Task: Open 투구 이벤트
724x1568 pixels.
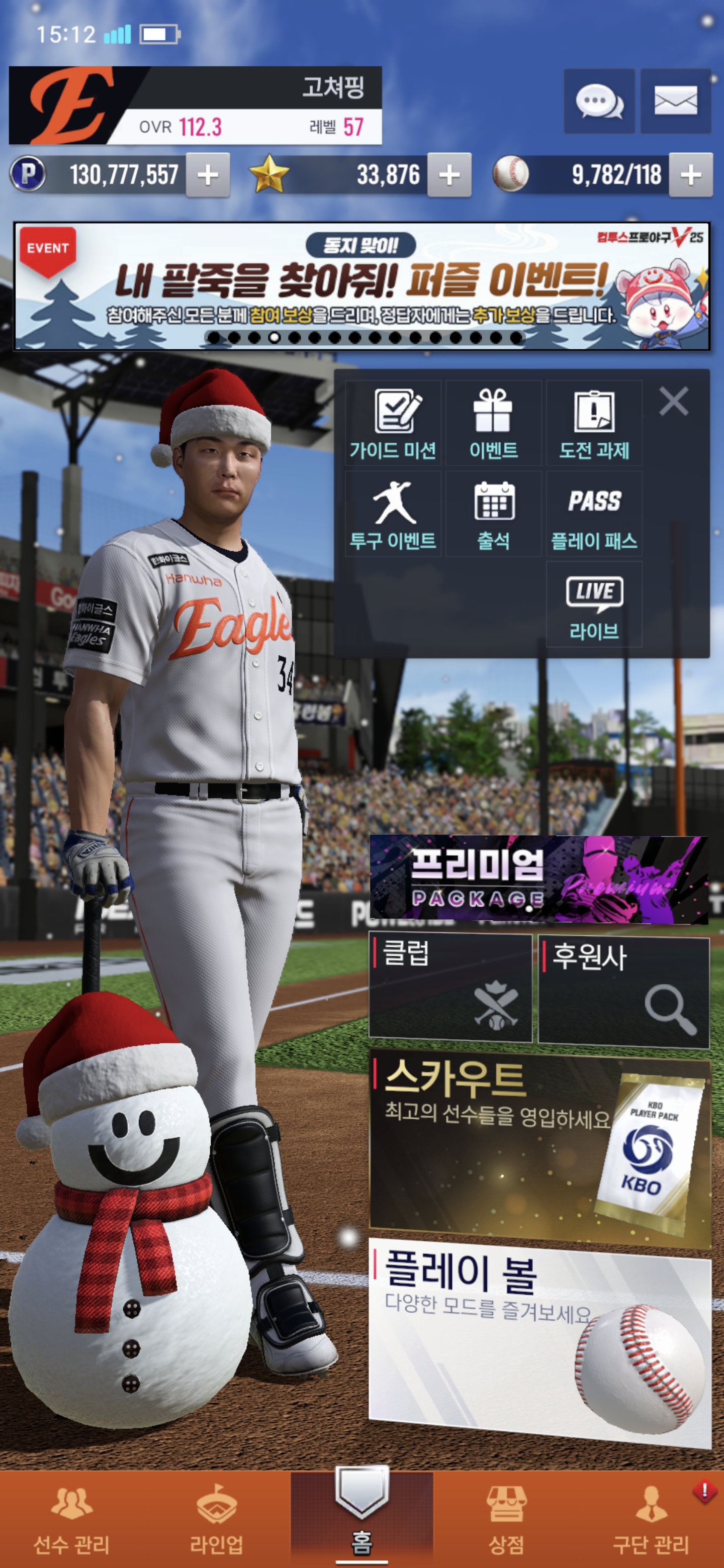Action: pyautogui.click(x=393, y=514)
